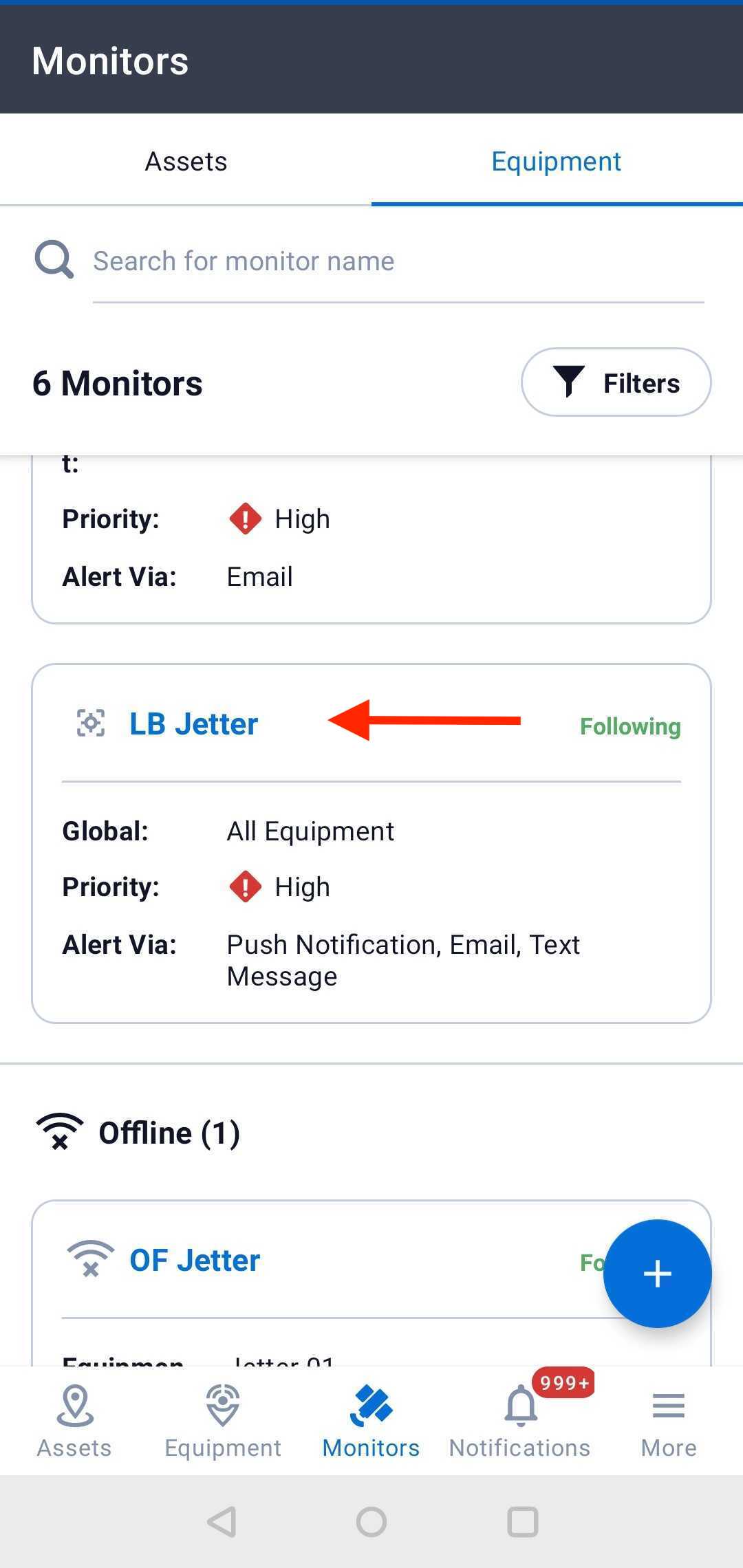Select the Equipment top tab
This screenshot has height=1568, width=743.
point(556,162)
